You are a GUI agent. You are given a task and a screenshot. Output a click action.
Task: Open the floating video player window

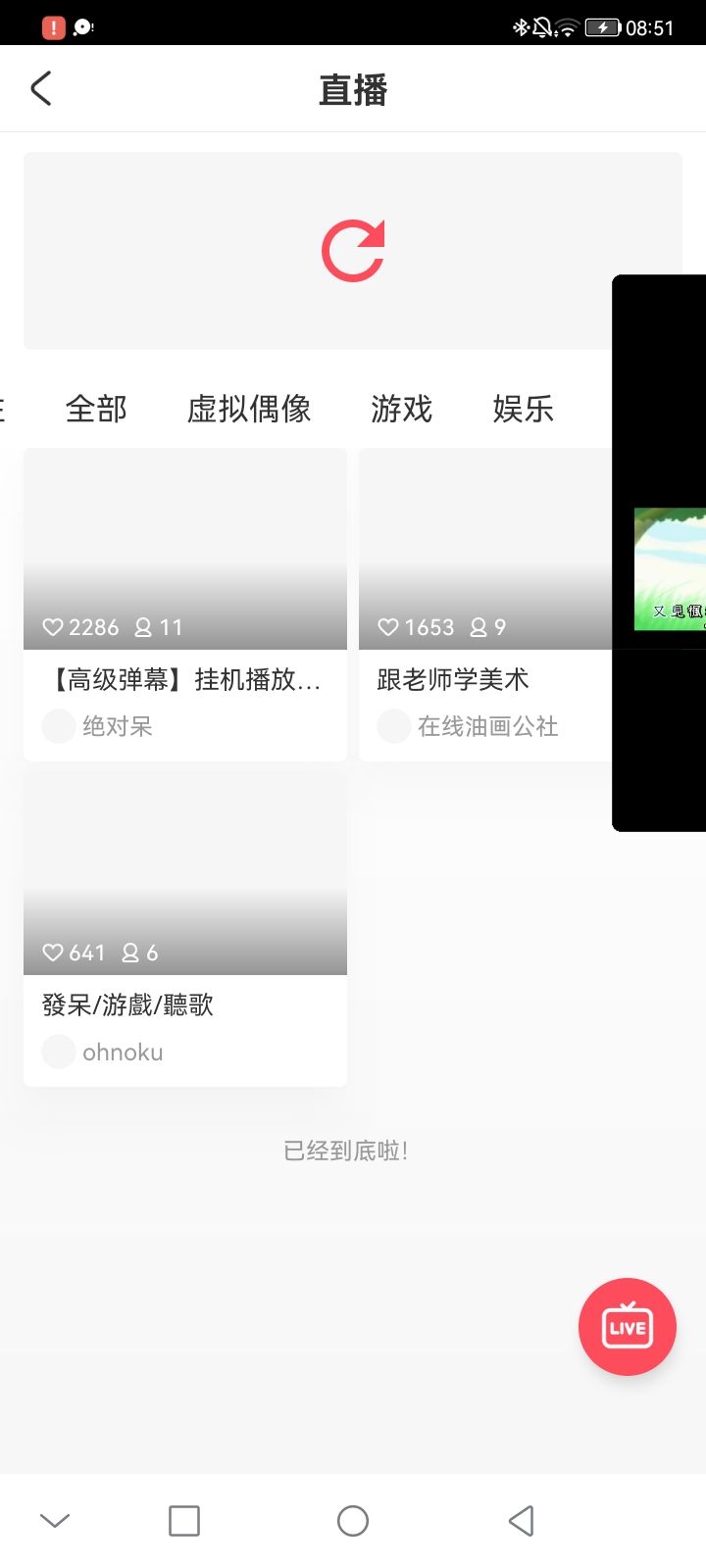point(659,553)
